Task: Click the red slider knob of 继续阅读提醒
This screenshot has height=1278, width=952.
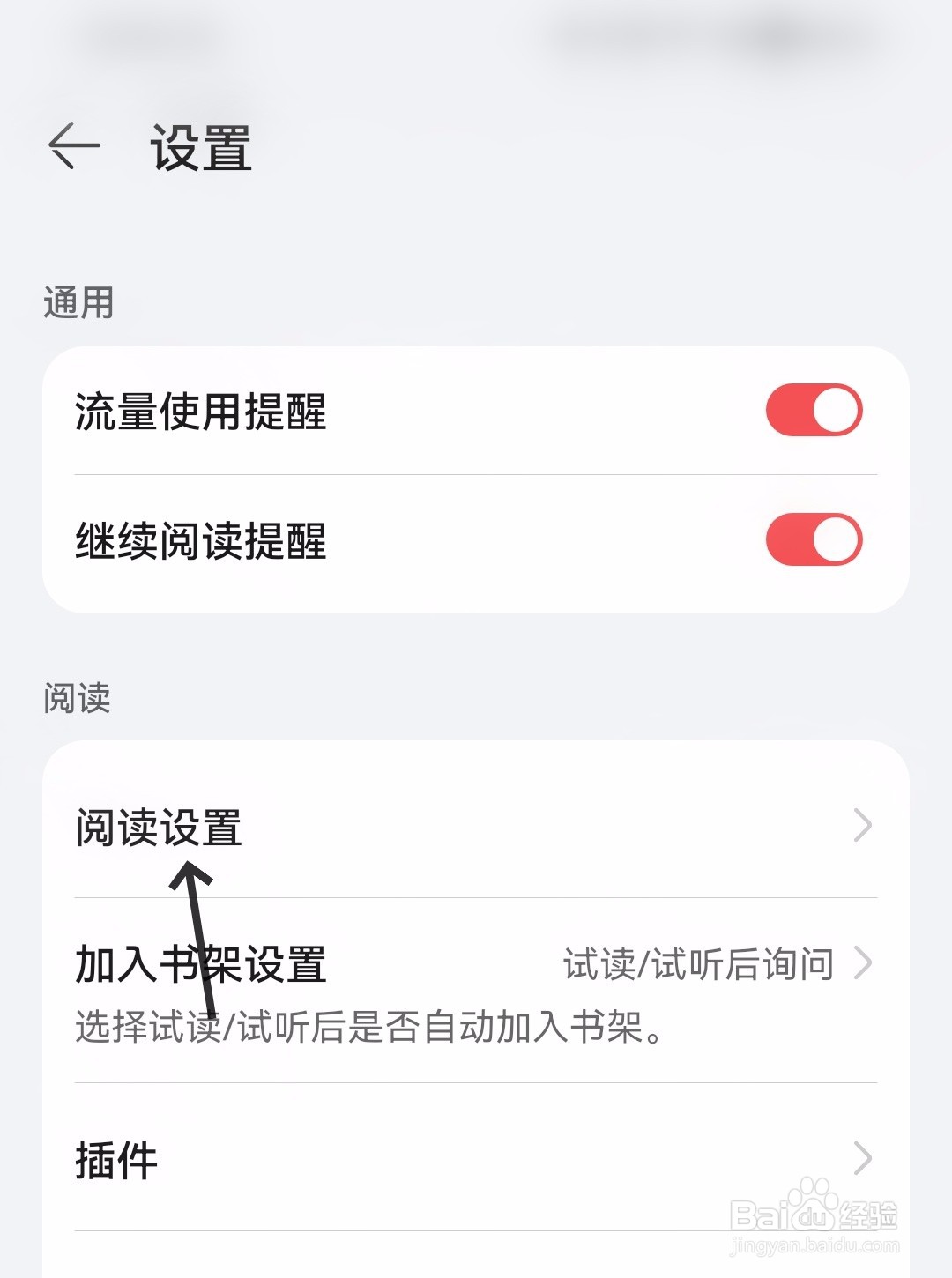Action: click(x=835, y=539)
